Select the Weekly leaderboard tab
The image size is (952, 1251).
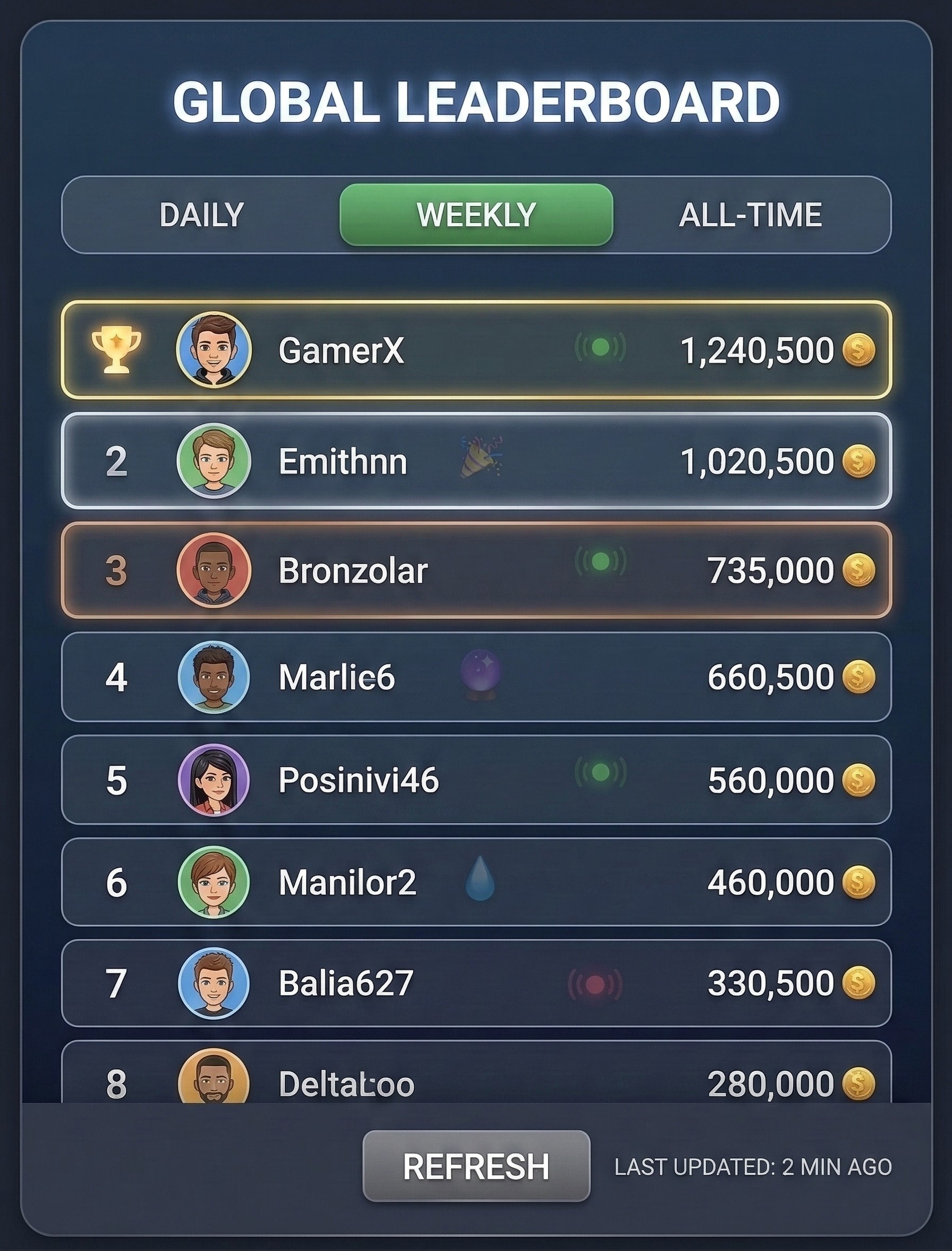click(476, 215)
